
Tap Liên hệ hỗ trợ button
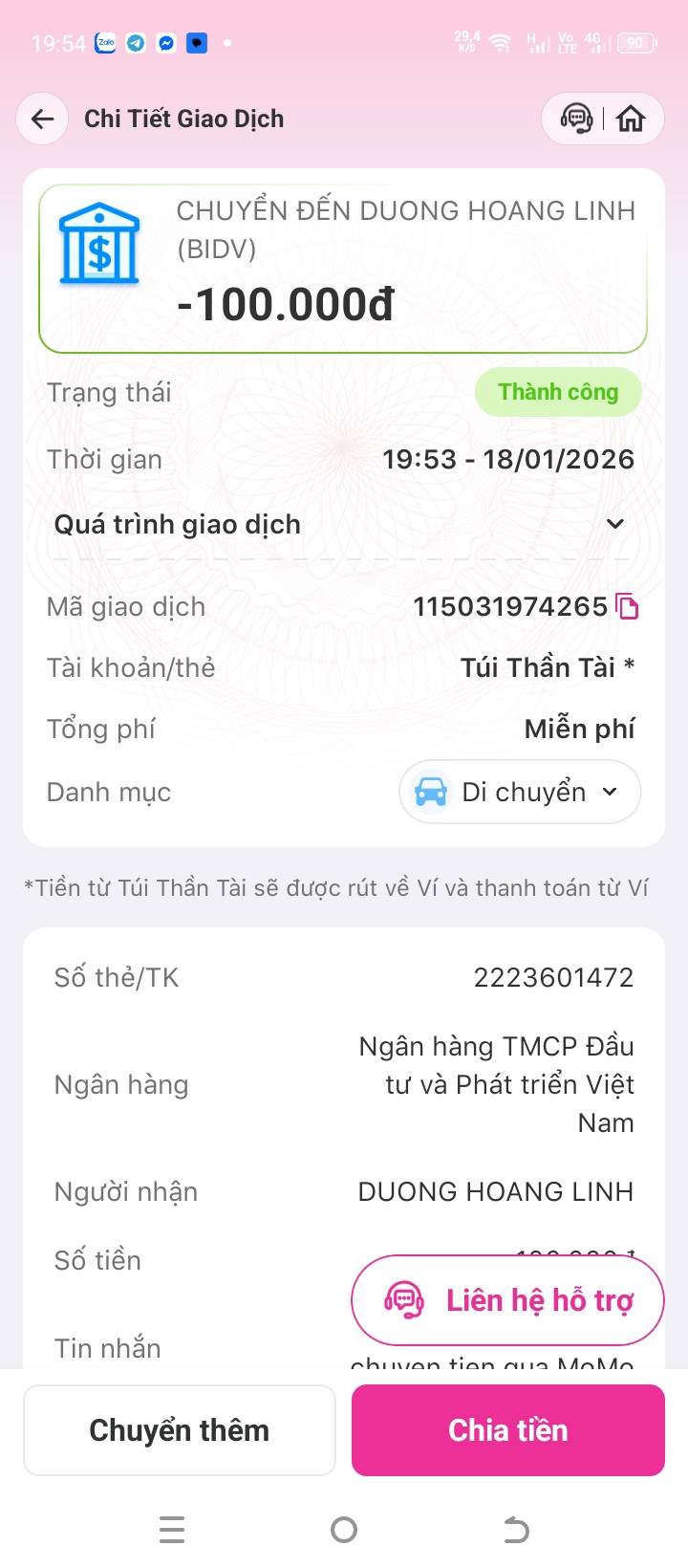click(x=507, y=1300)
